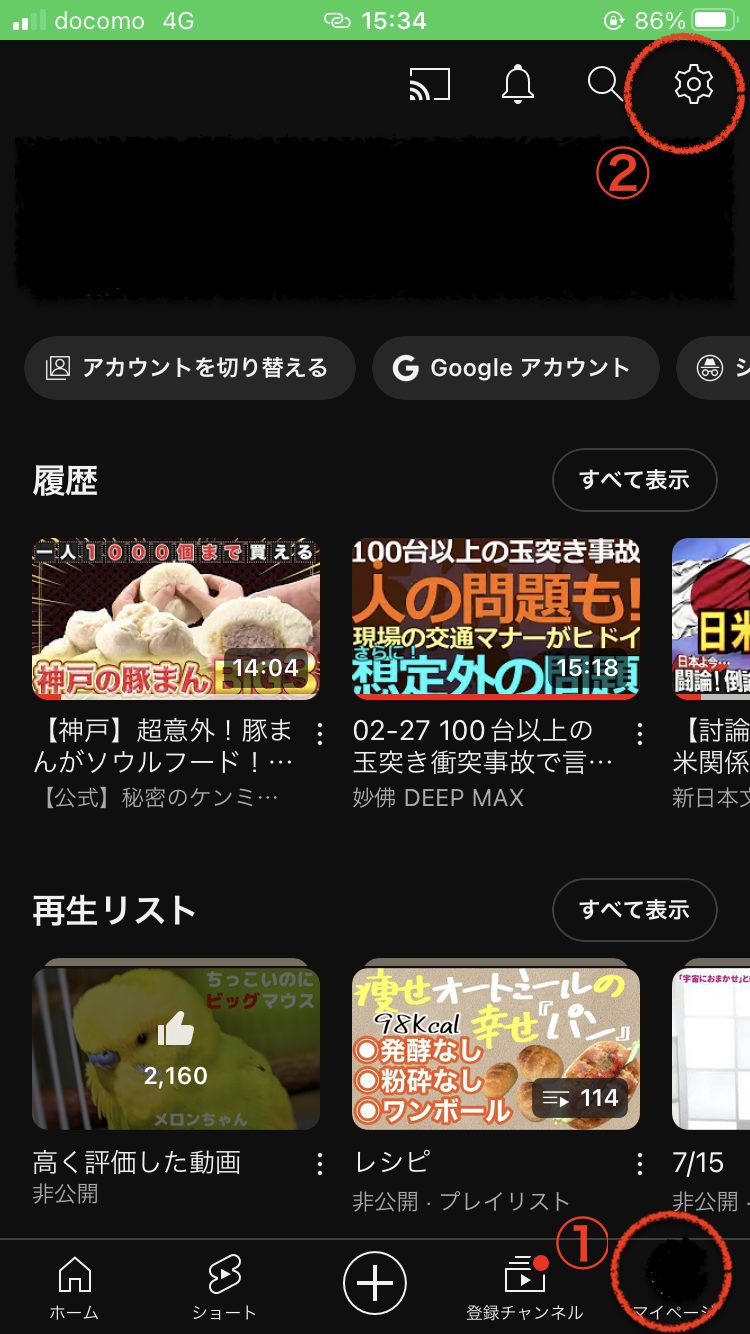The width and height of the screenshot is (750, 1334).
Task: Tap the create plus button
Action: [375, 1282]
